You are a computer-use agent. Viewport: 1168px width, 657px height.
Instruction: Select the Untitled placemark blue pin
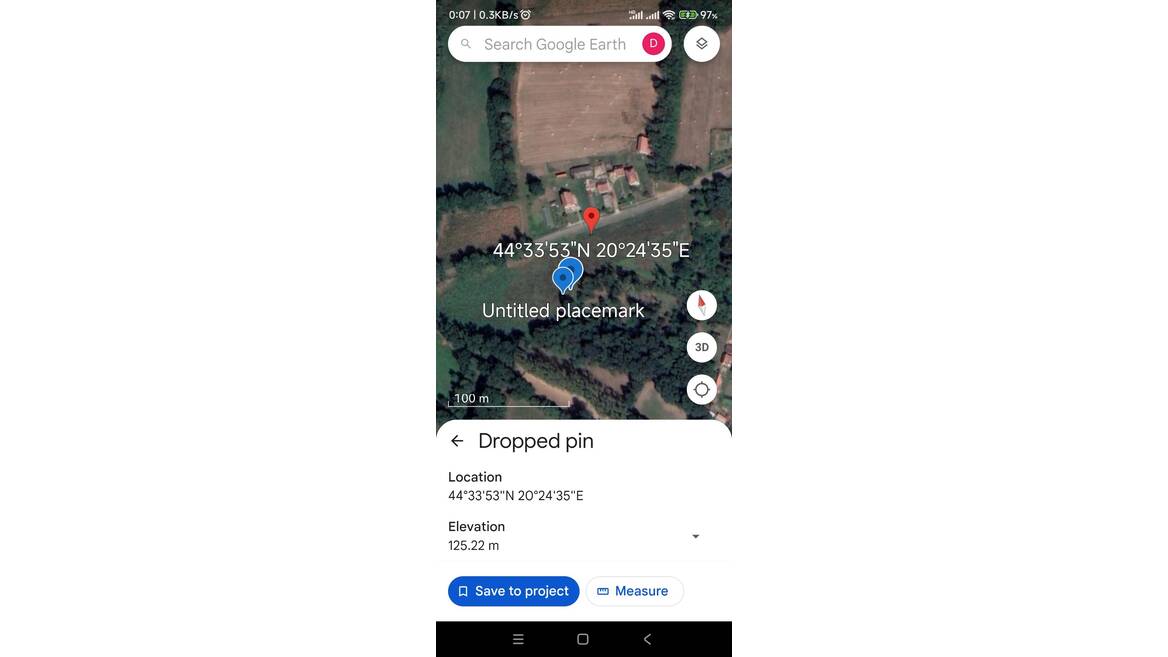pyautogui.click(x=565, y=276)
